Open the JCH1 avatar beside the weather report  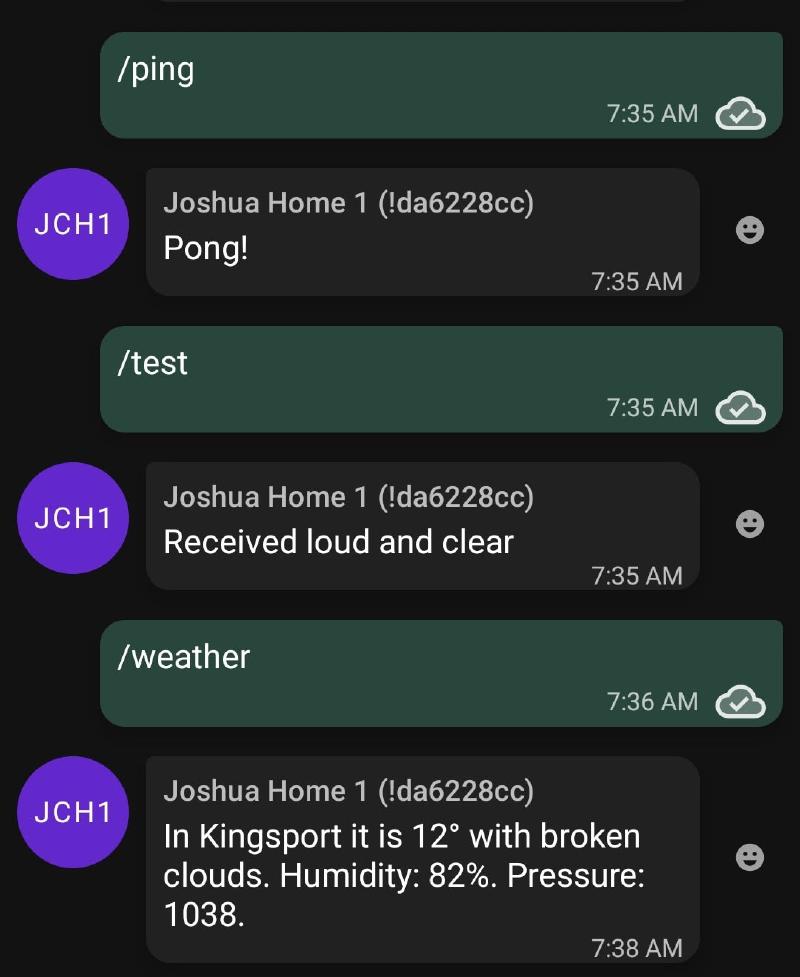pos(72,812)
